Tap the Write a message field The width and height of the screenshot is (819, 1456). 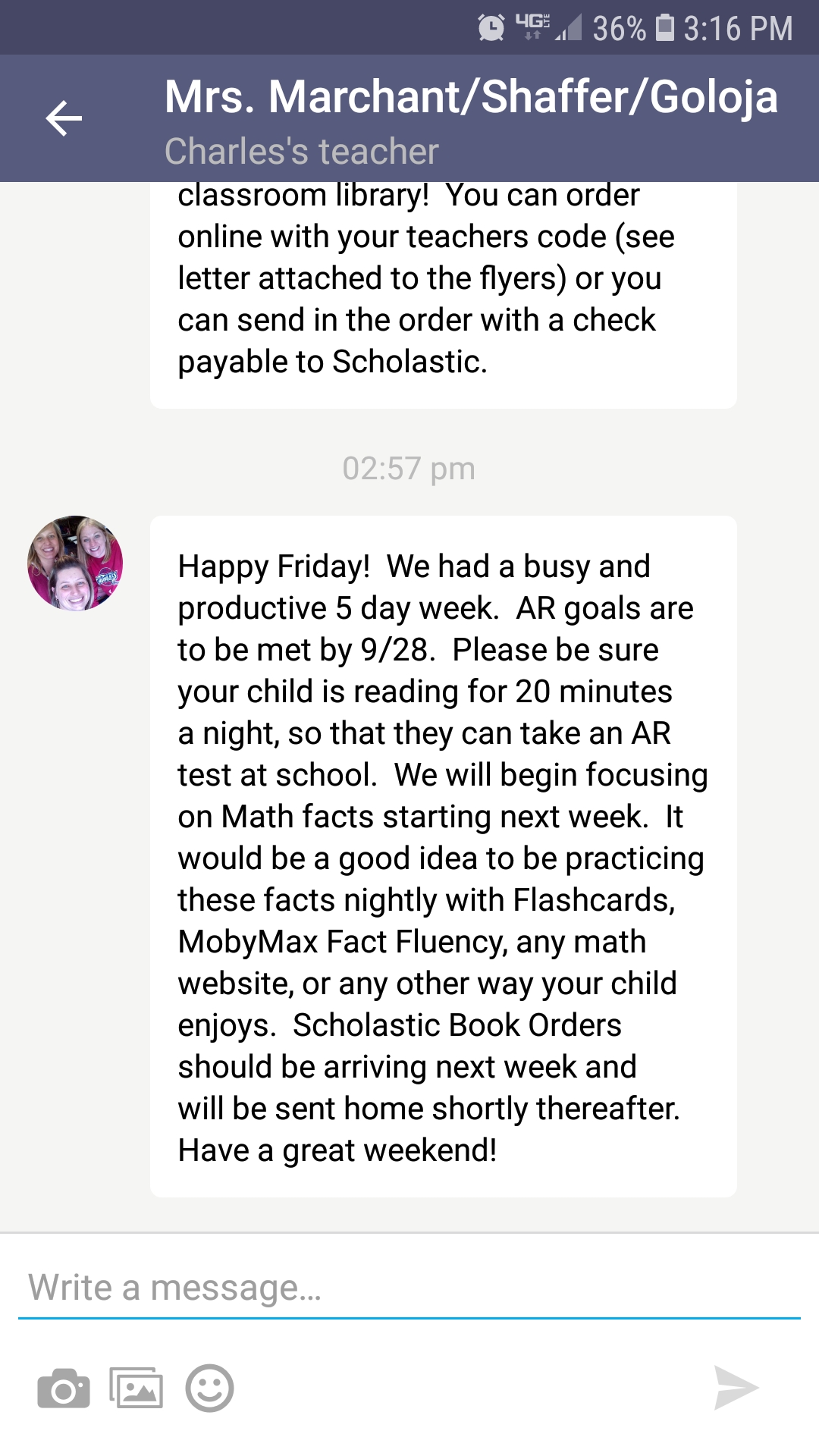click(409, 1288)
